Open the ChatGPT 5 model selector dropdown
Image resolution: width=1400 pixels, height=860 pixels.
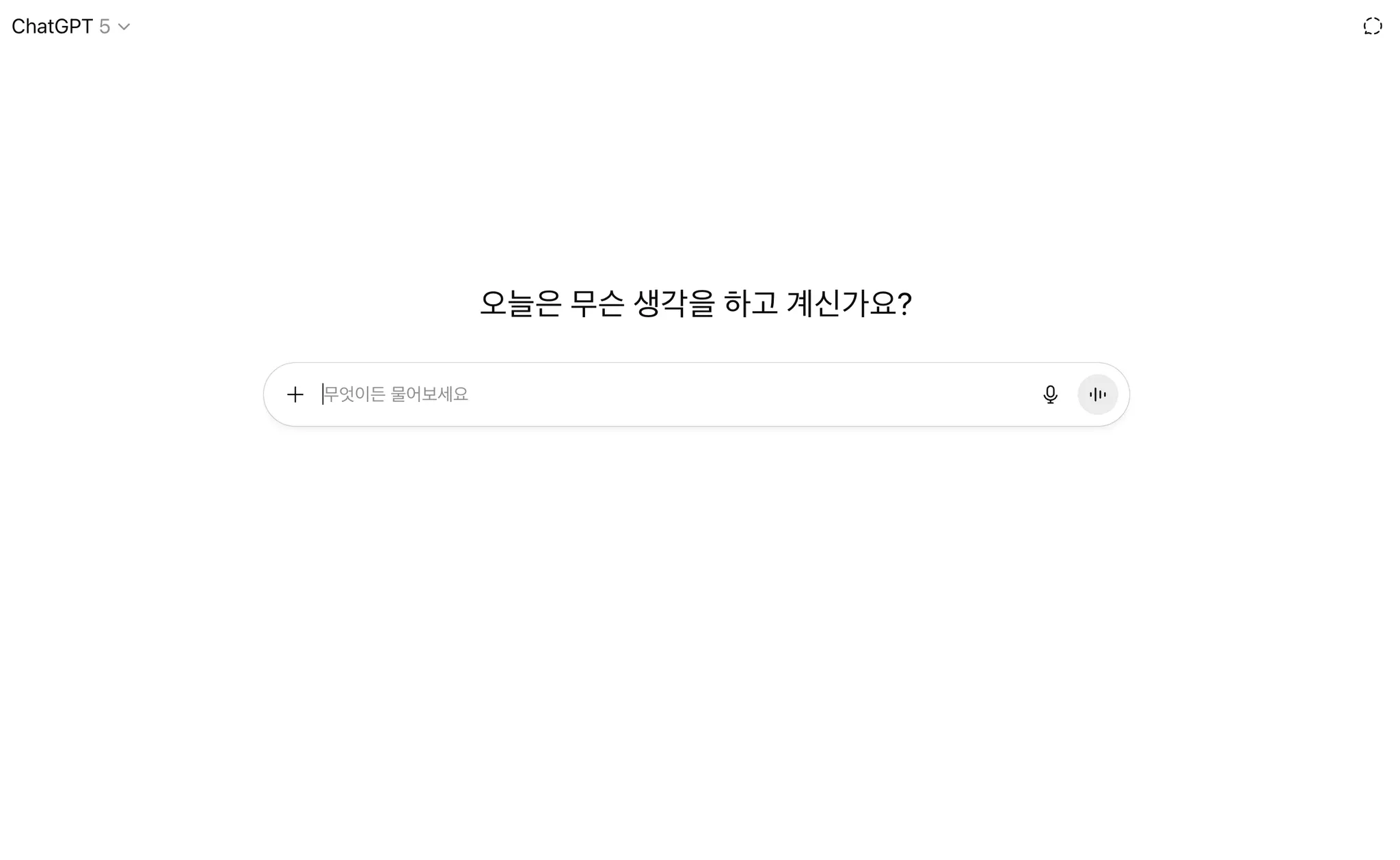(x=71, y=27)
